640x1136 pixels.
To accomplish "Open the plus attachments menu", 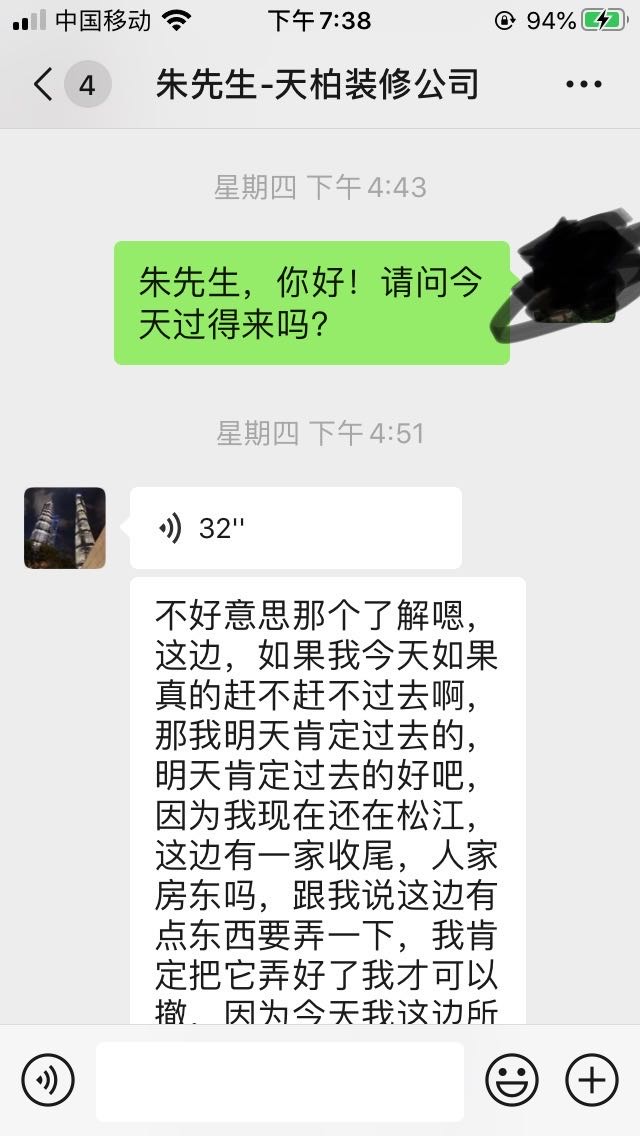I will click(x=592, y=1081).
